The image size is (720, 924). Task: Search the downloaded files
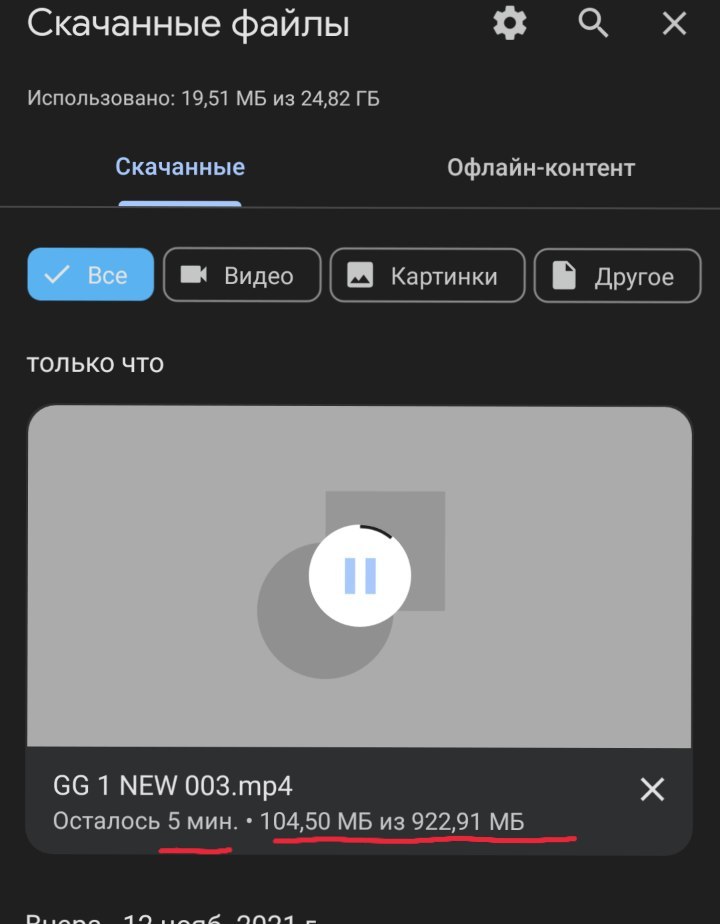[x=593, y=24]
